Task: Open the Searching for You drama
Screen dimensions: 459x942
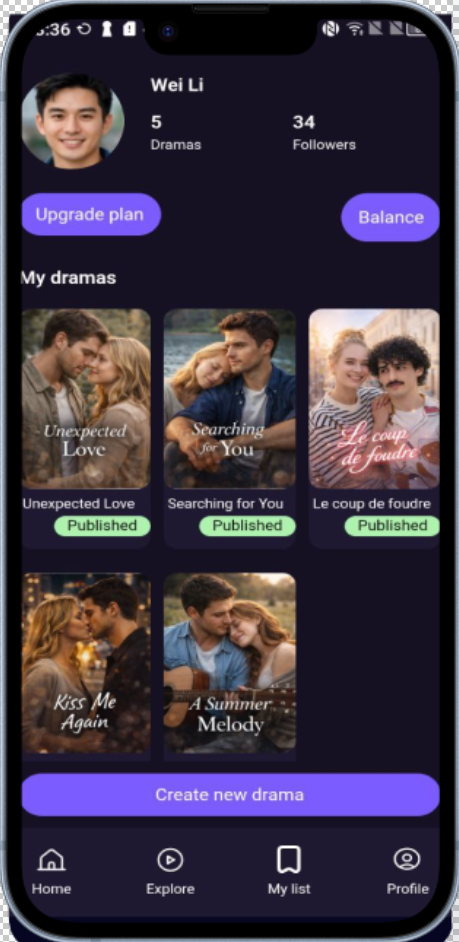Action: pyautogui.click(x=230, y=428)
